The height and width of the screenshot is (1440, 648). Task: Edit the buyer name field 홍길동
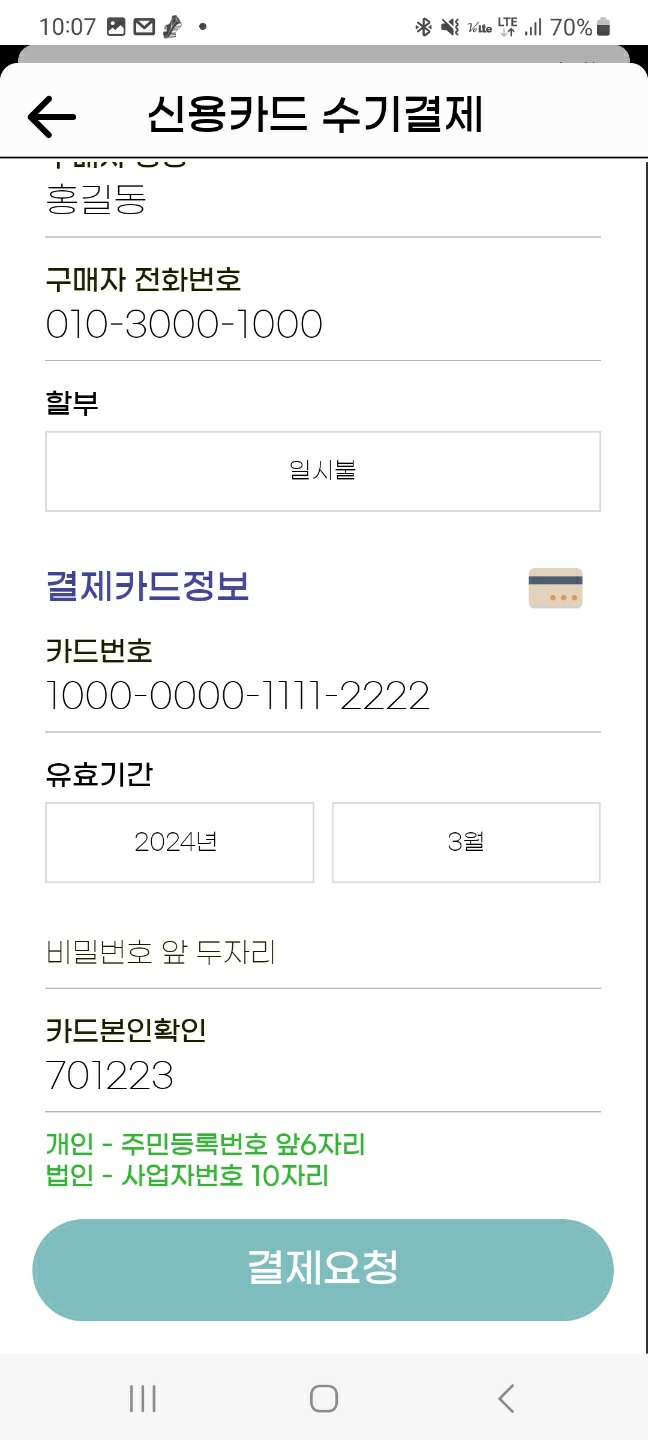pos(322,200)
